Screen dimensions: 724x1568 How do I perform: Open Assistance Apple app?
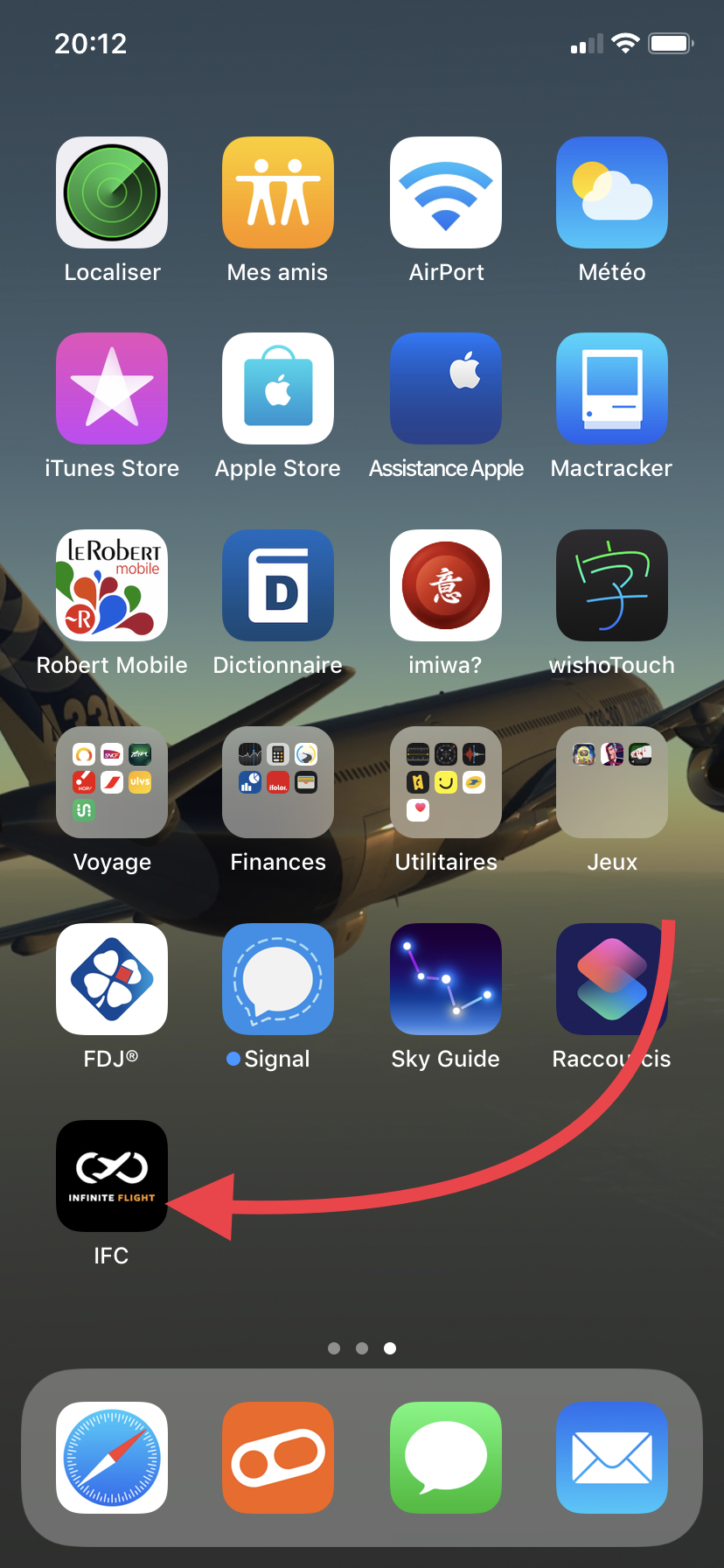(x=446, y=388)
